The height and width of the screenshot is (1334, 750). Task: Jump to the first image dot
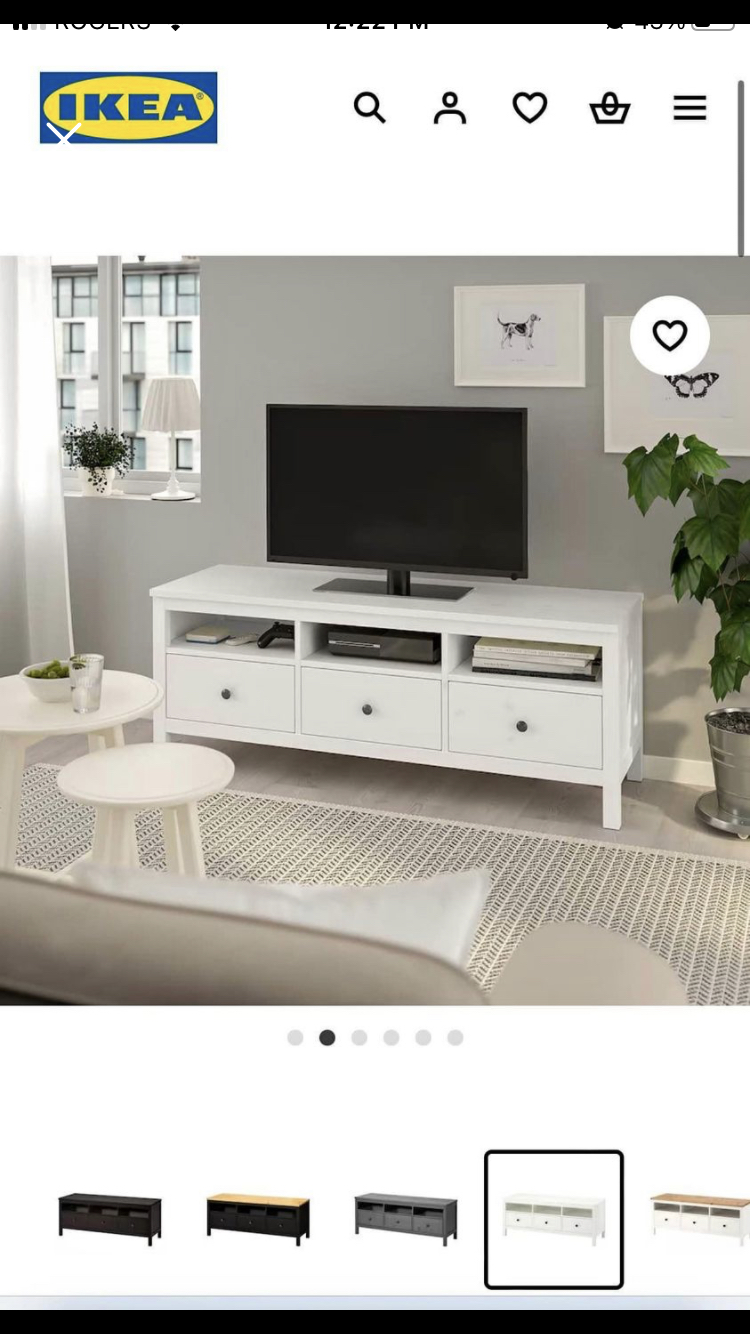(295, 1038)
